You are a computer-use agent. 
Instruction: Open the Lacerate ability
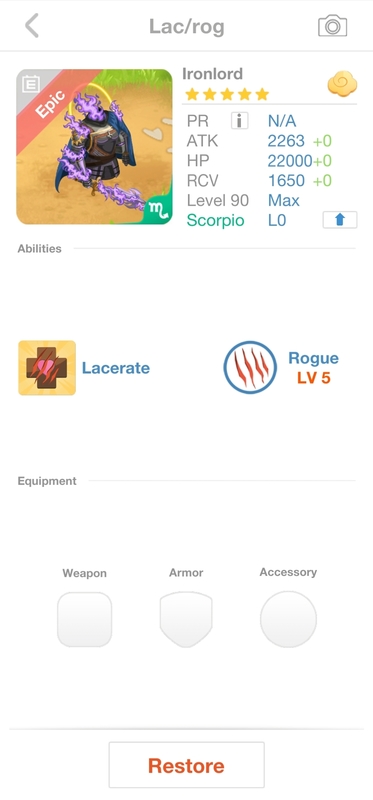(84, 368)
